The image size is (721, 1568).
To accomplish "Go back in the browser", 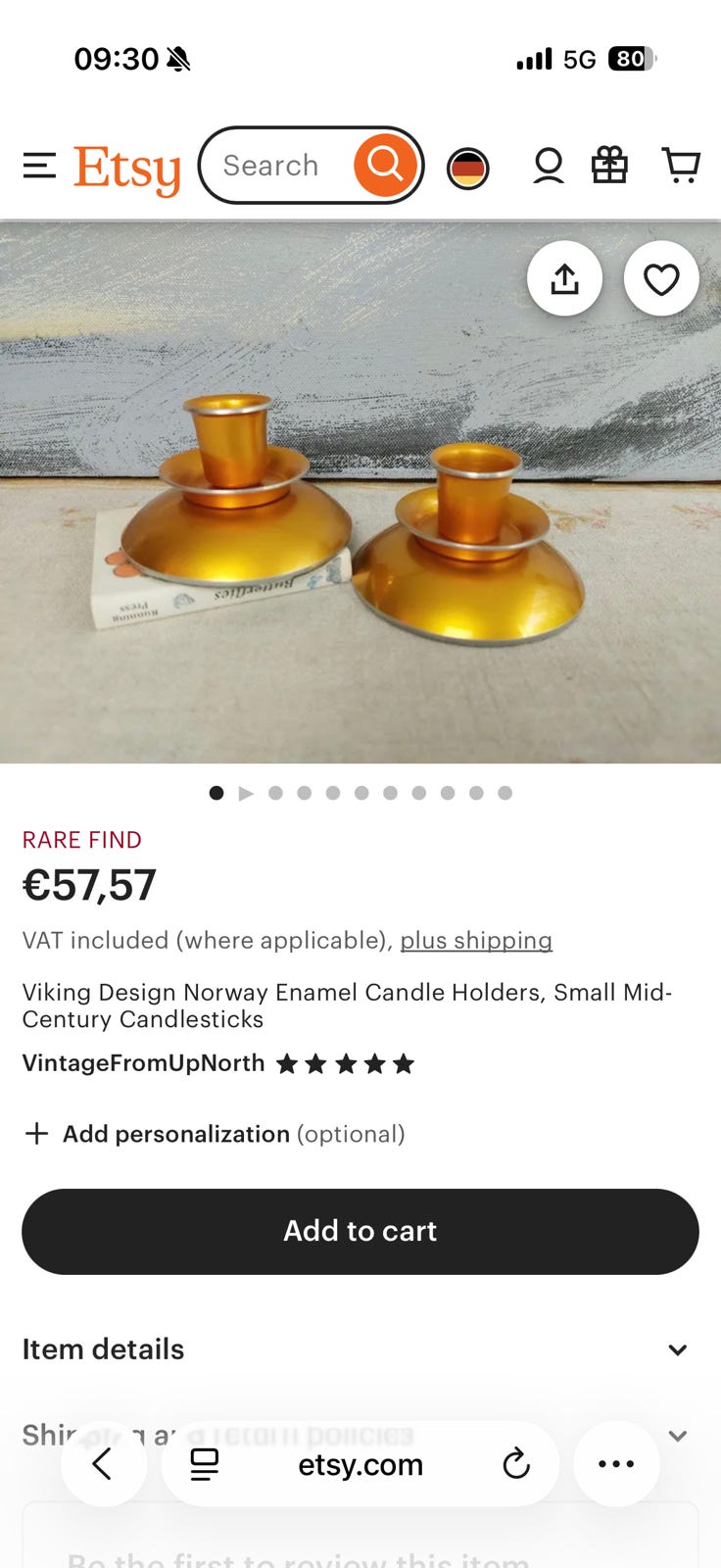I will click(x=103, y=1464).
